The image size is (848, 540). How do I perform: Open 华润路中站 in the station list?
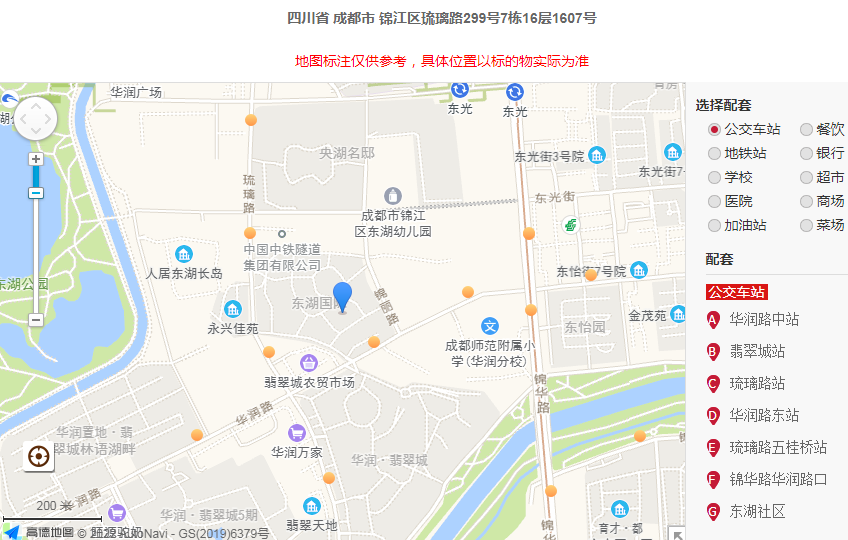pos(764,320)
